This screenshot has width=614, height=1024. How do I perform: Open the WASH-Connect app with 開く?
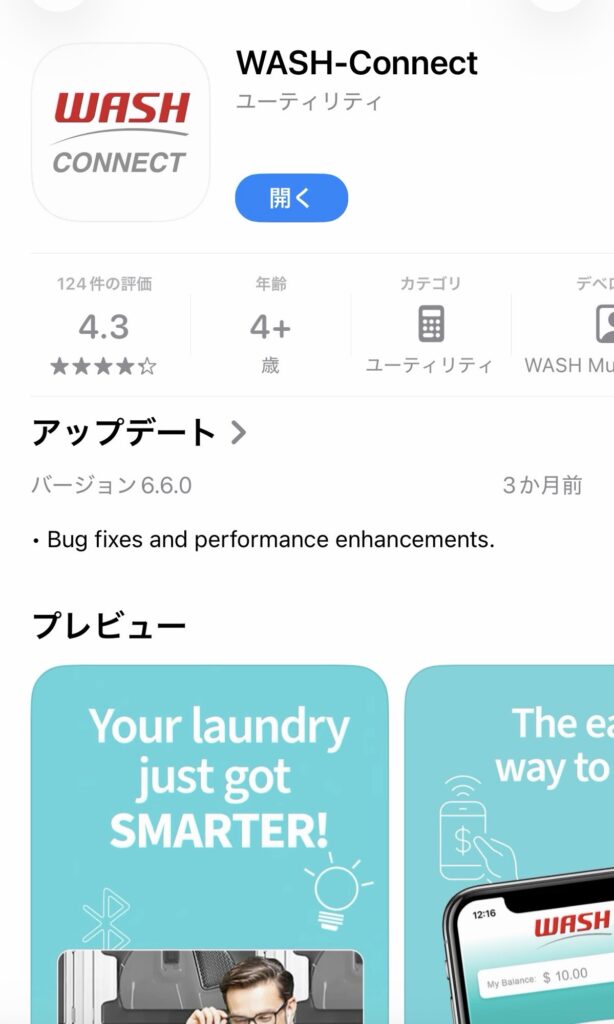pos(291,198)
